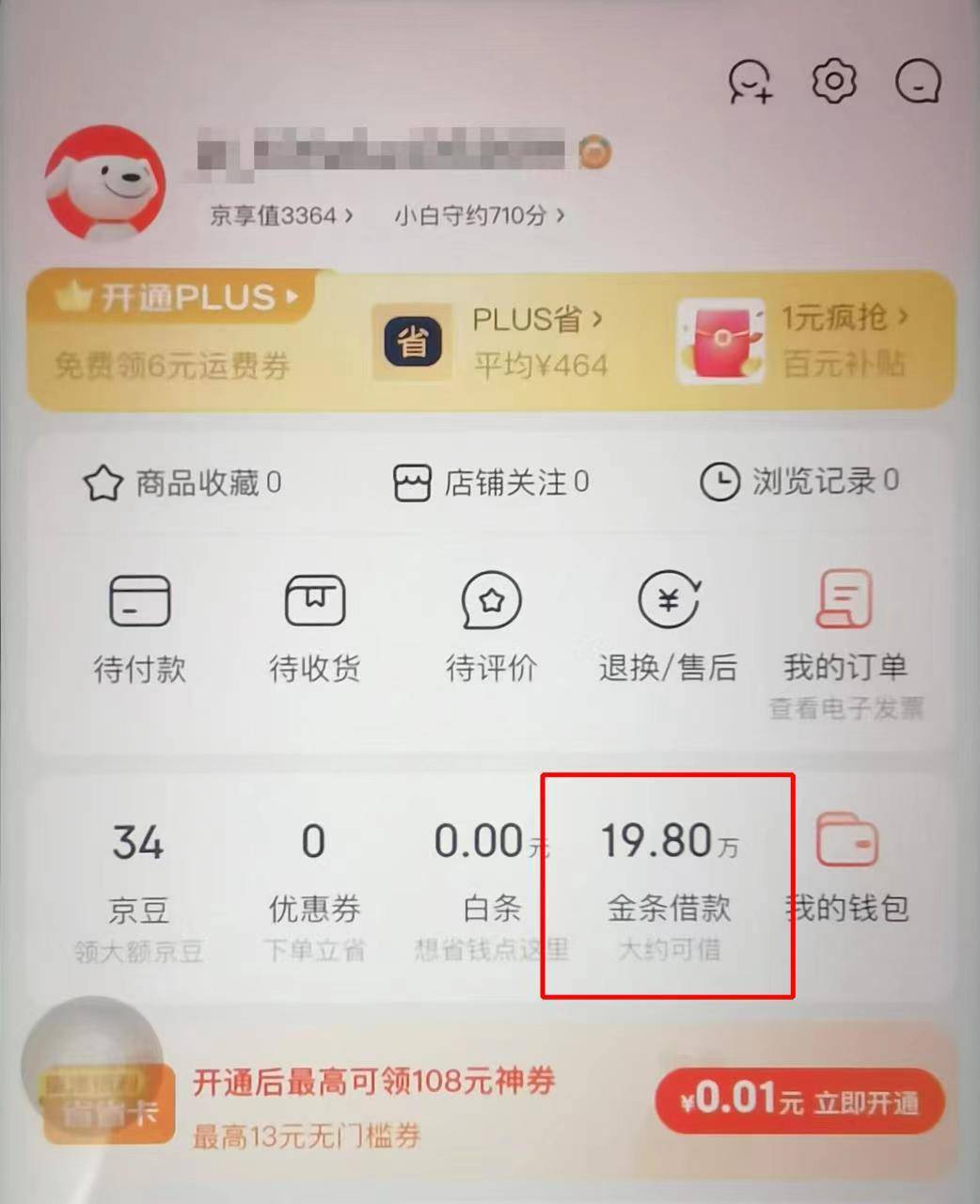View 浏览记录 browsing history

(x=799, y=483)
